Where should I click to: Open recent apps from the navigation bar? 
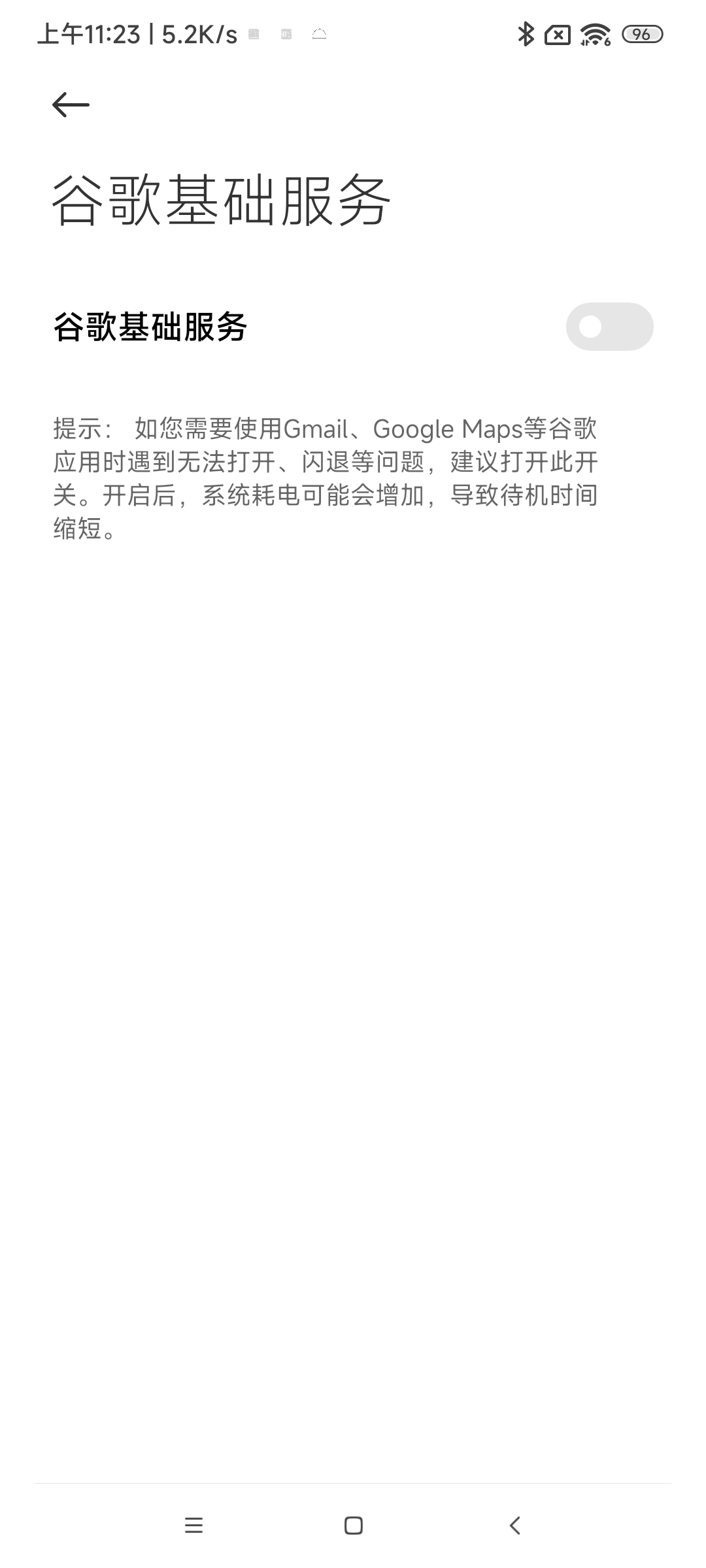[193, 1526]
